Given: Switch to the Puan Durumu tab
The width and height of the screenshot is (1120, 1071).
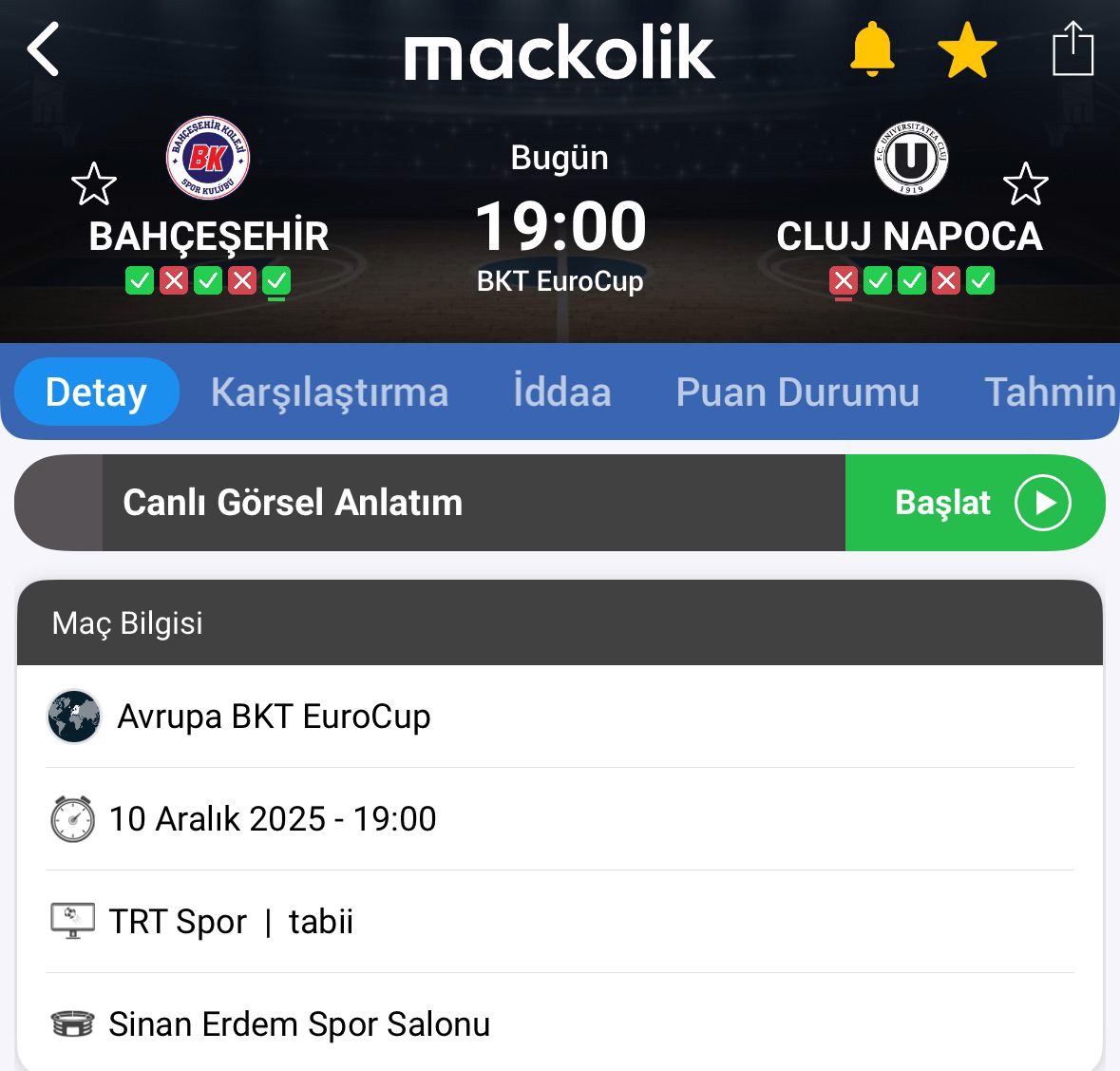Looking at the screenshot, I should click(797, 392).
